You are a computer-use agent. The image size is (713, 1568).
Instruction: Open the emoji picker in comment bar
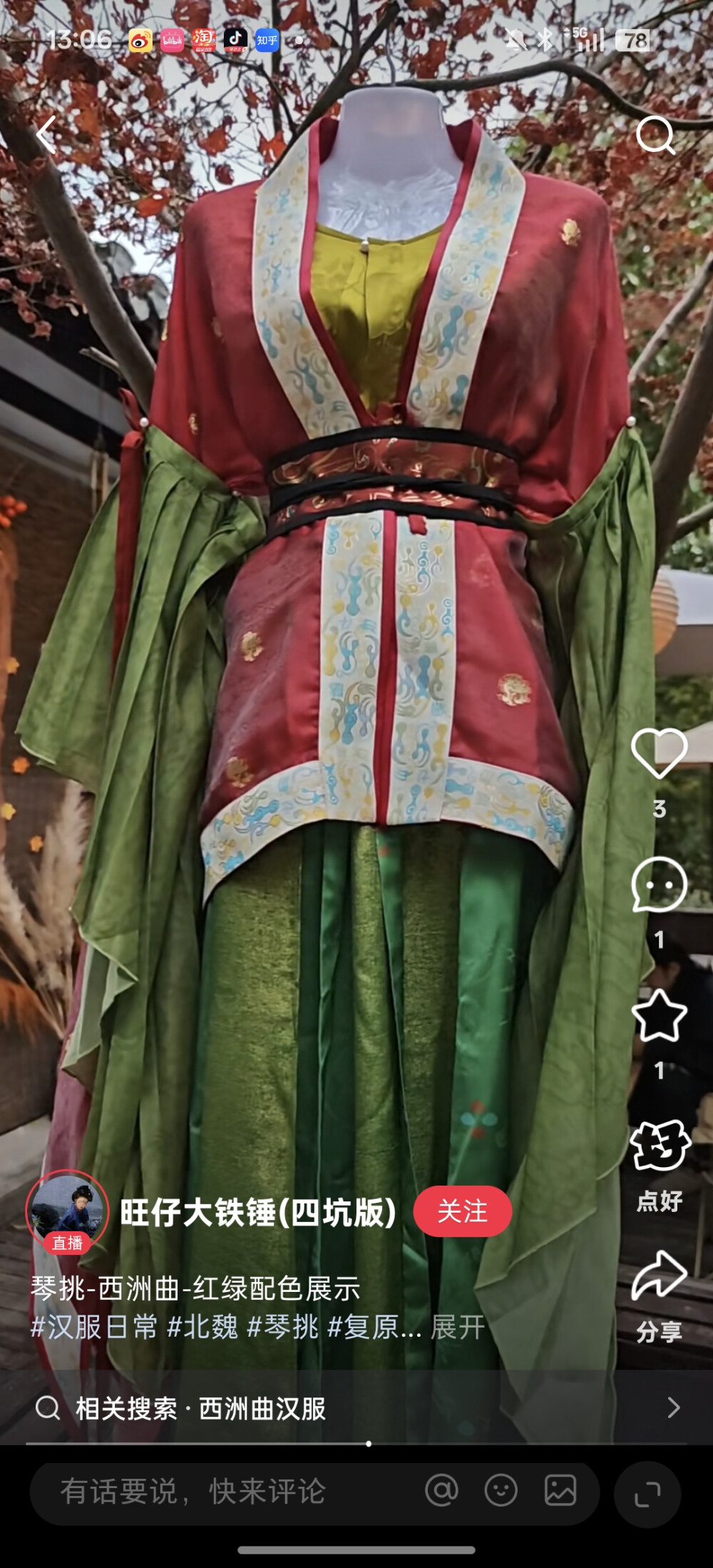501,1491
